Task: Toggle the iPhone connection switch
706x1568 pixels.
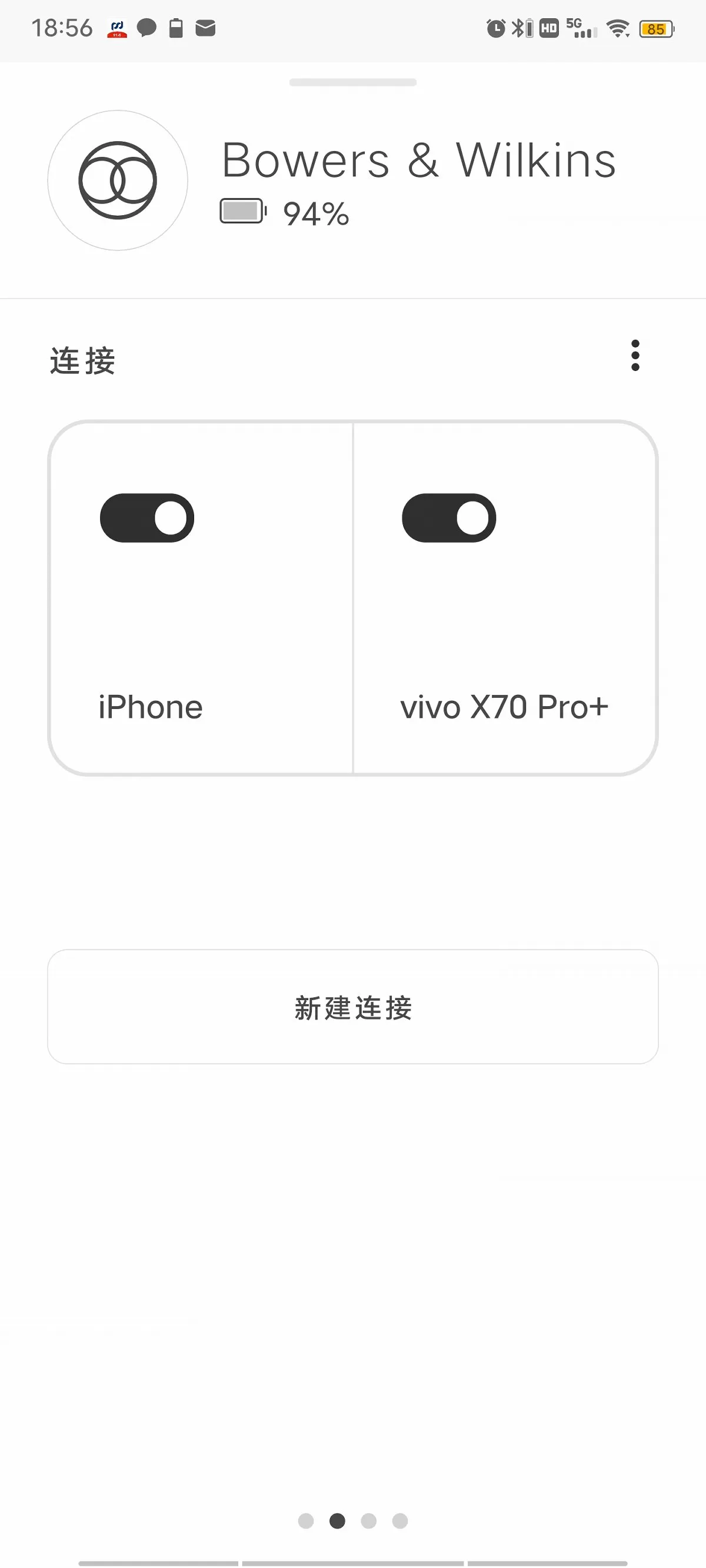Action: pos(147,518)
